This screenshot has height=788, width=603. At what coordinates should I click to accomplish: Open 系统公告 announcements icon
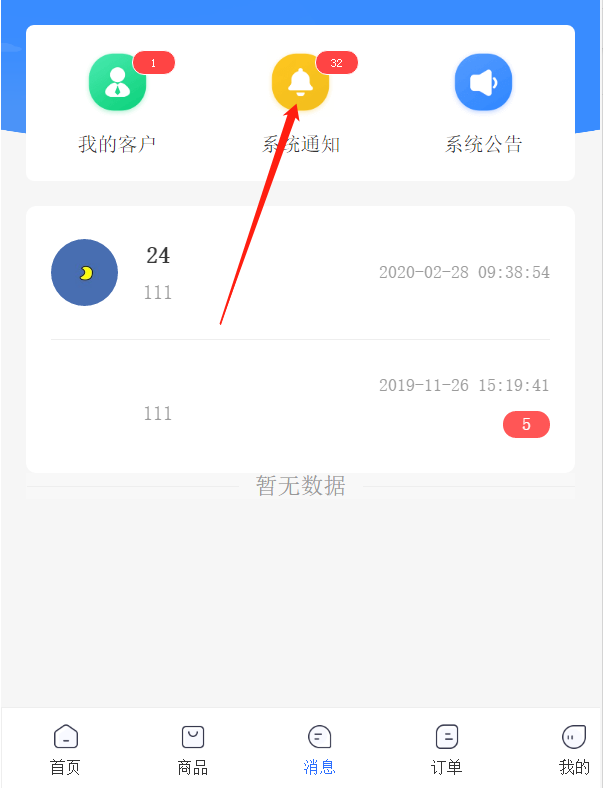[483, 83]
